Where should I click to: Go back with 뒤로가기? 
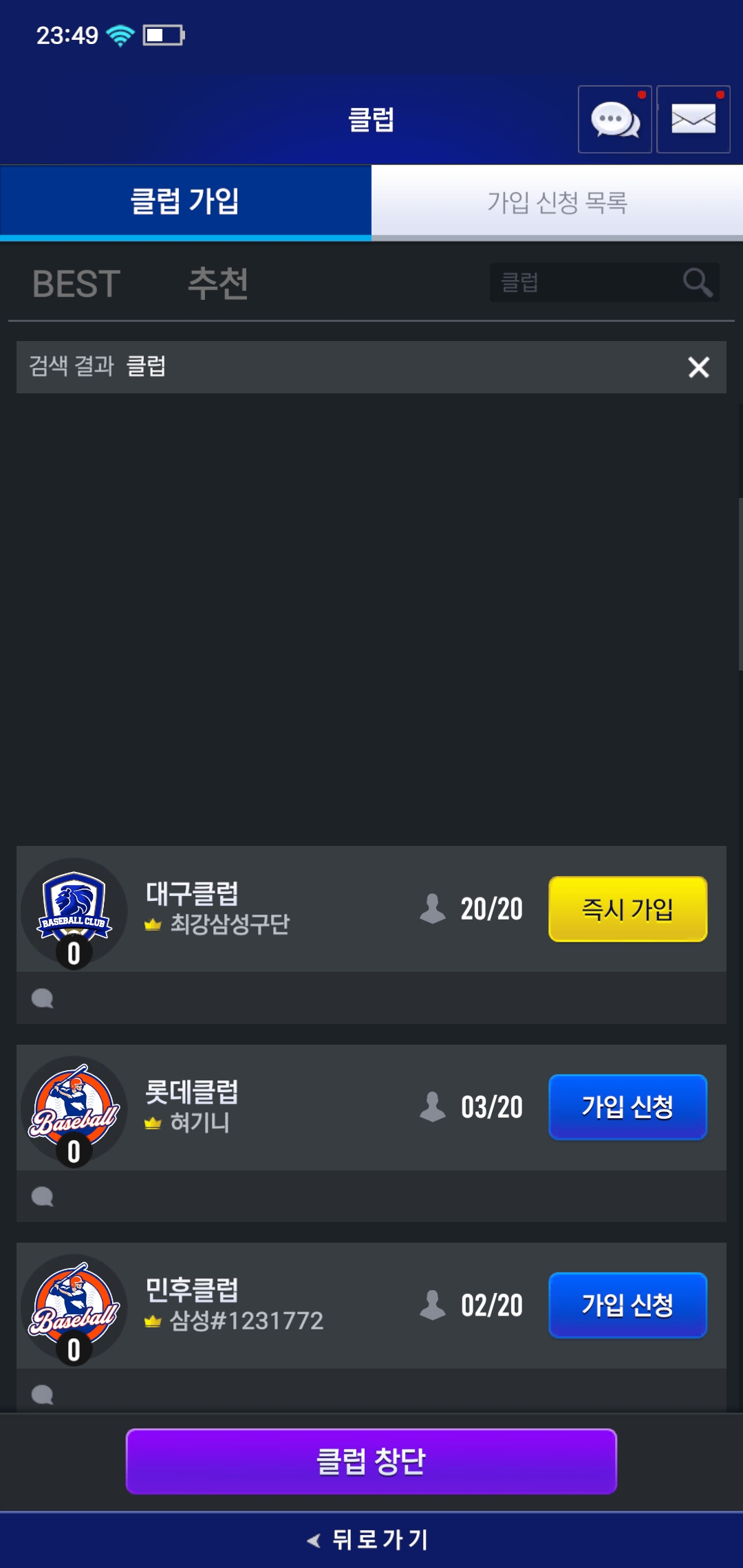[371, 1540]
